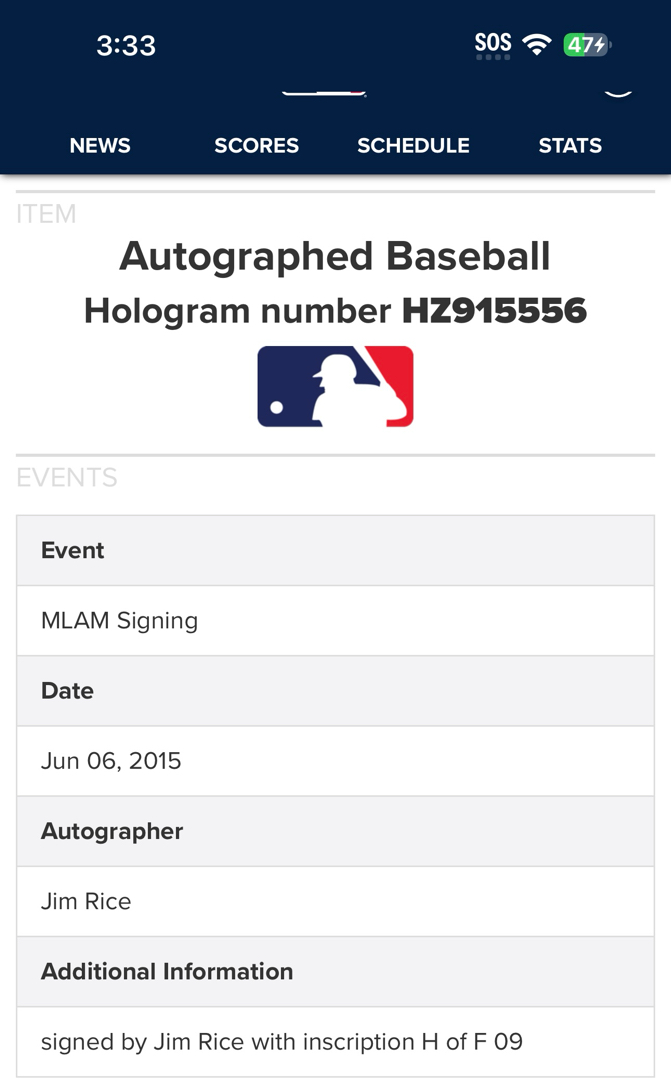This screenshot has width=671, height=1080.
Task: Go to the Schedule tab
Action: pos(413,145)
